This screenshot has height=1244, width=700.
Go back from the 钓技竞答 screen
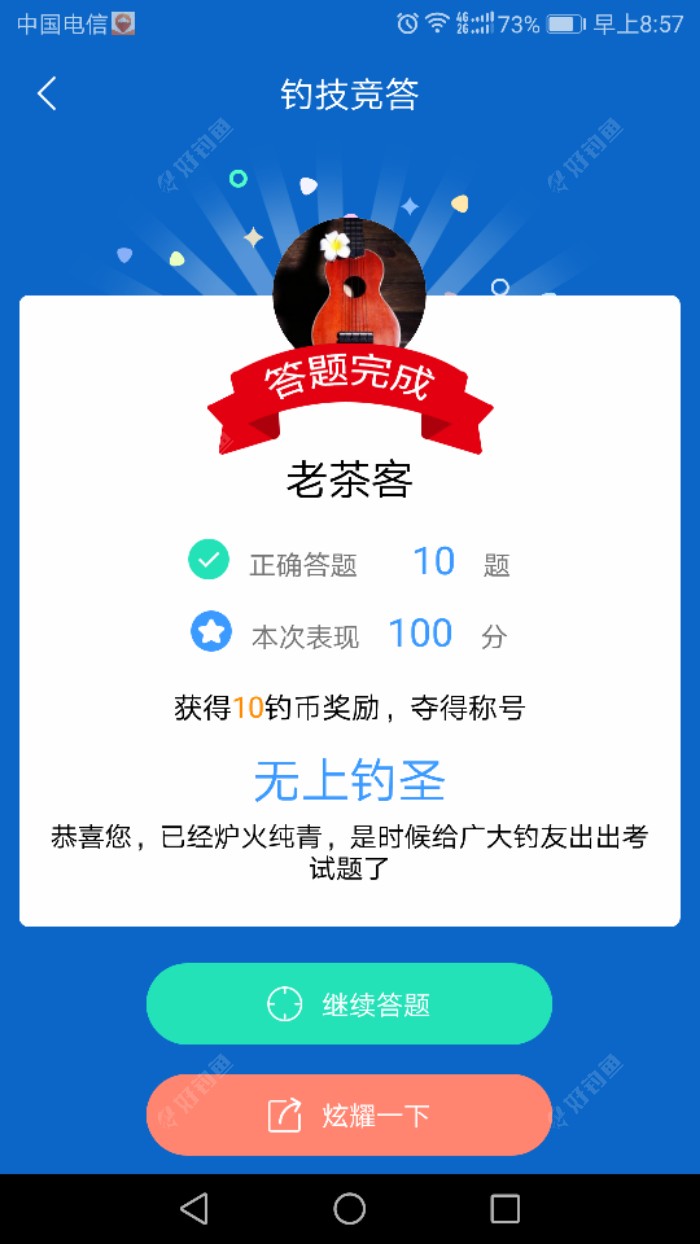(47, 94)
